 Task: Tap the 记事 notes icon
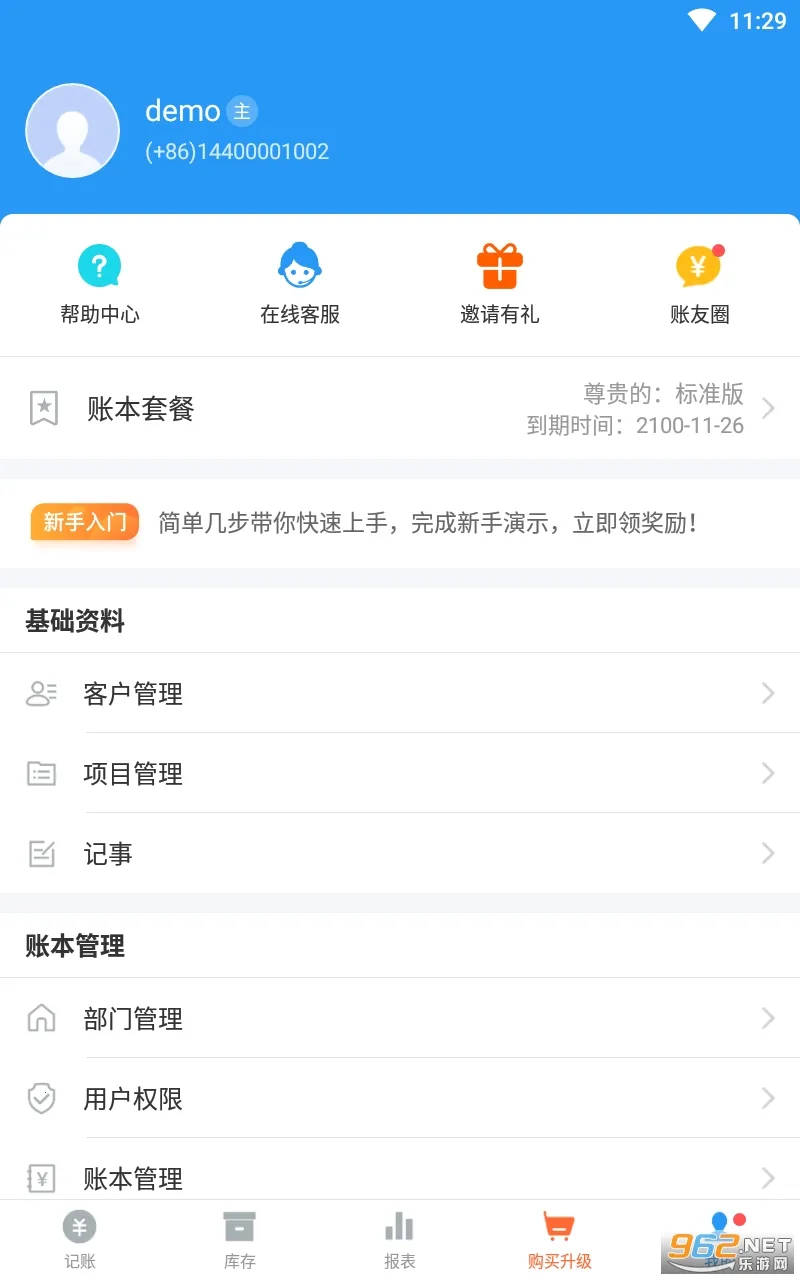[41, 853]
